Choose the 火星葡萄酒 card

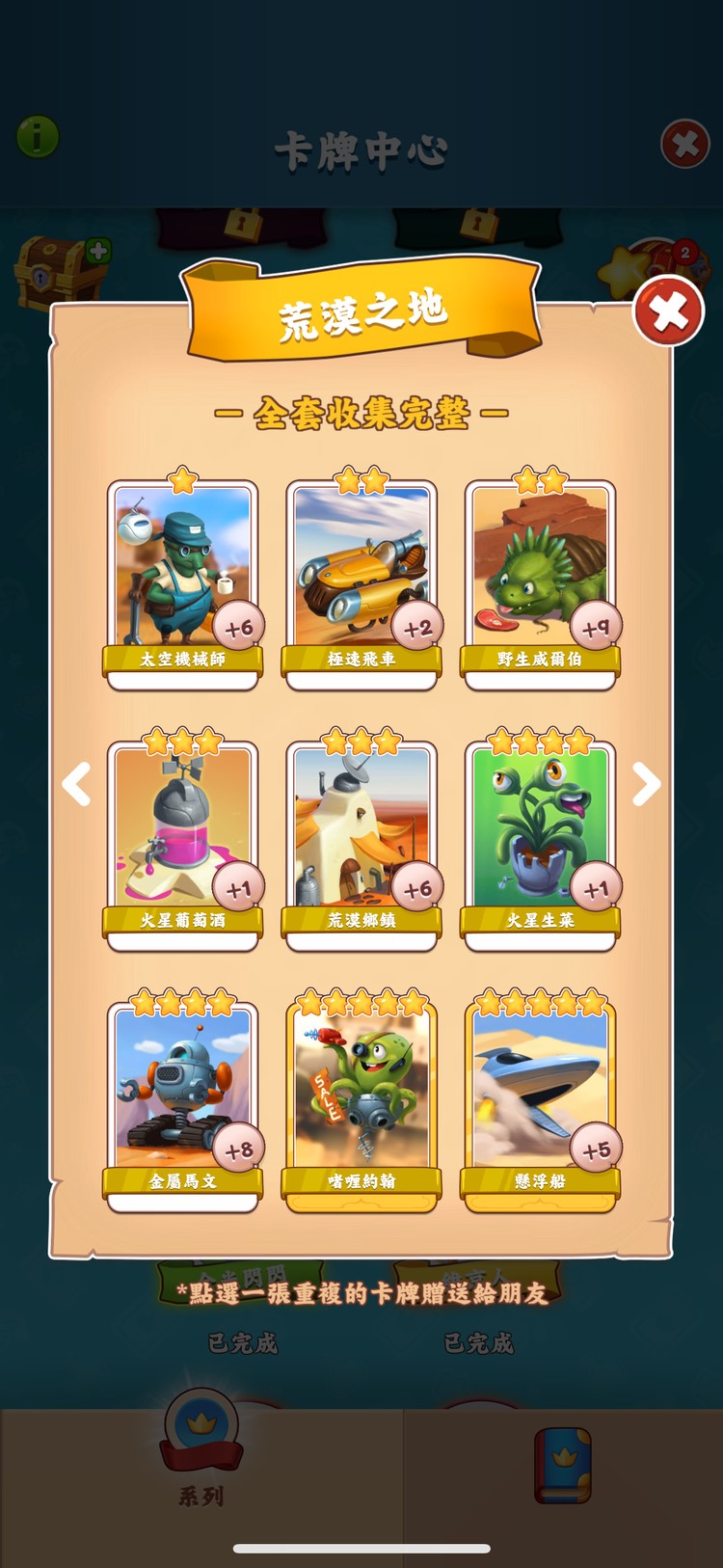click(x=182, y=839)
